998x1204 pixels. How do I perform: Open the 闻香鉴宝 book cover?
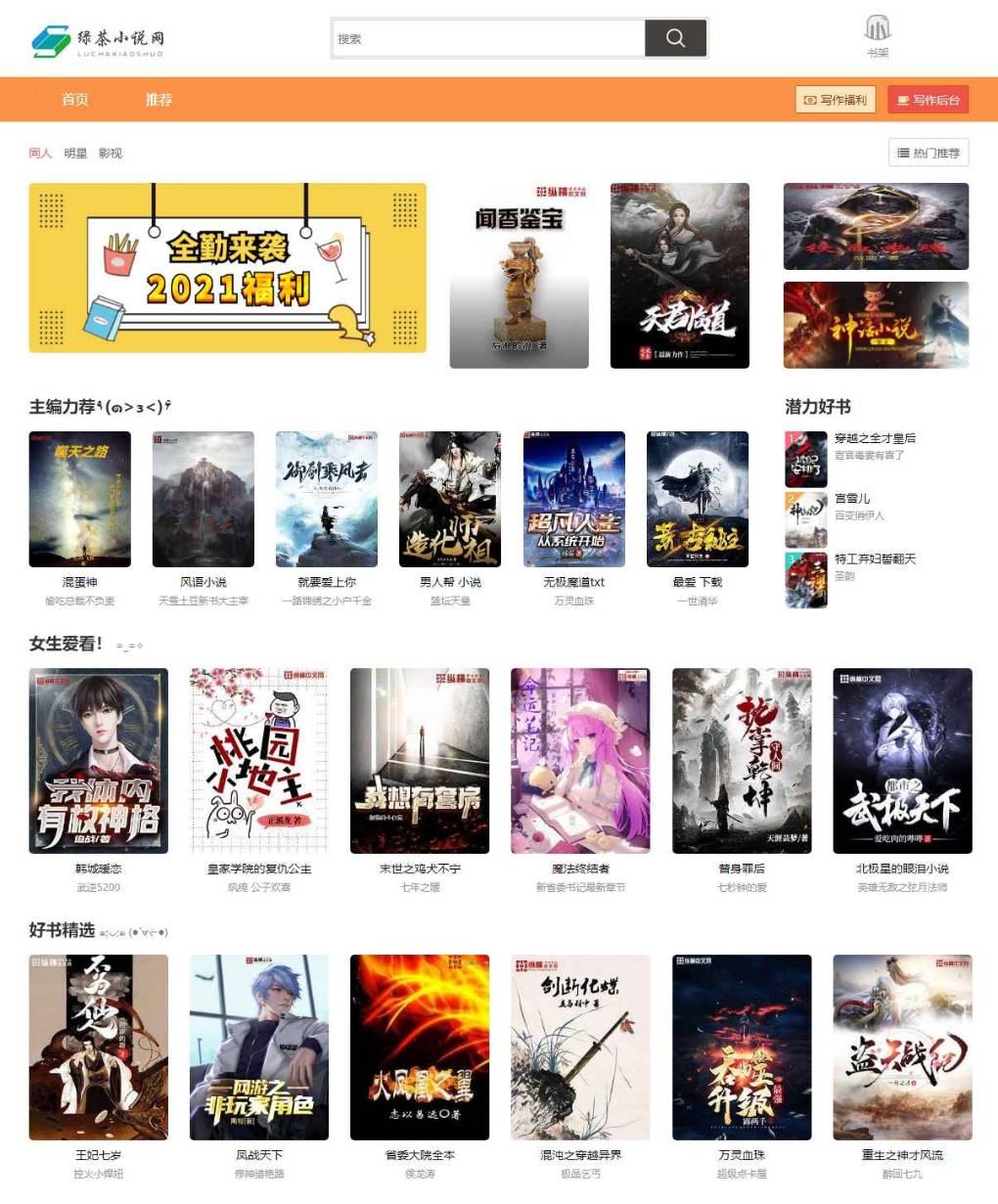pos(519,276)
